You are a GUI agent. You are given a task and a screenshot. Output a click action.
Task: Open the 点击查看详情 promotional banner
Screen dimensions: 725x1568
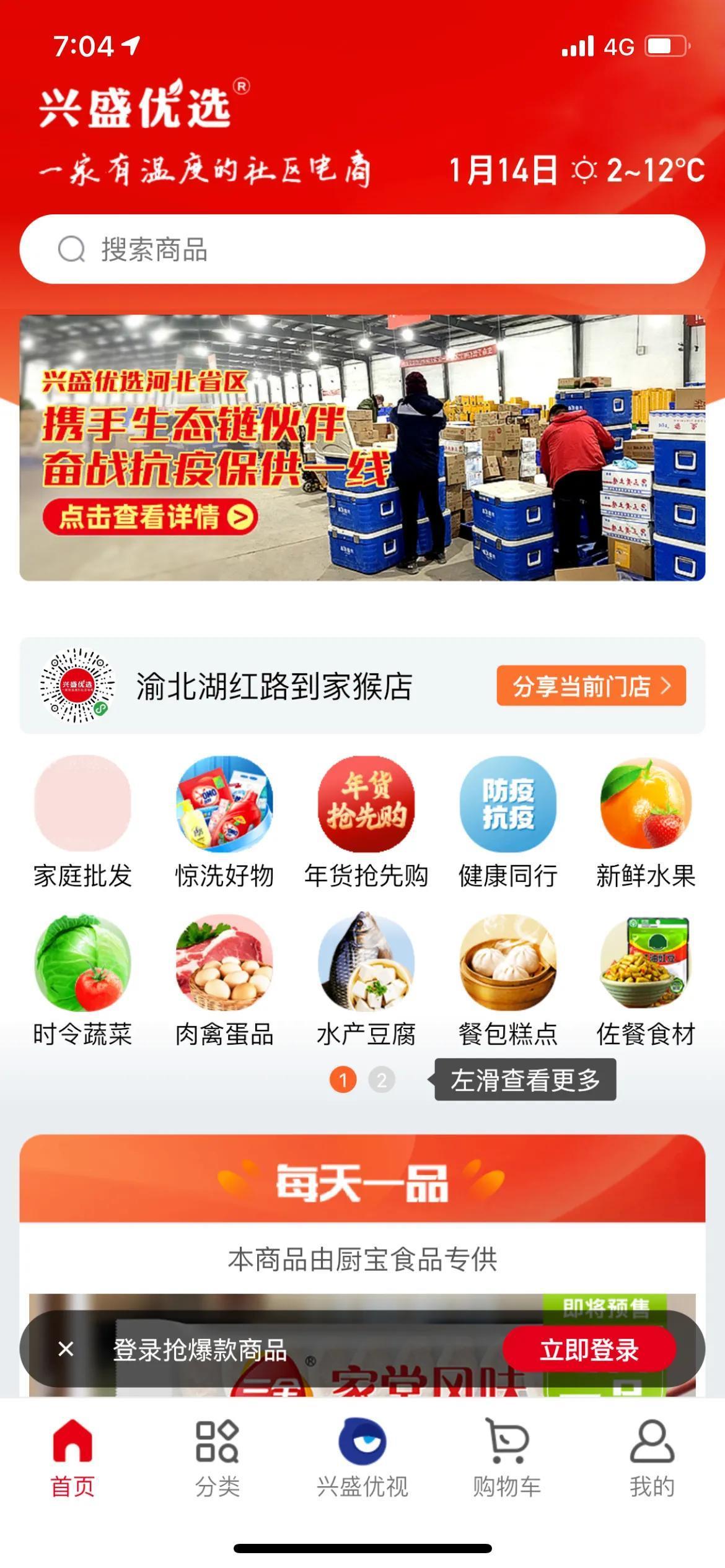[150, 516]
